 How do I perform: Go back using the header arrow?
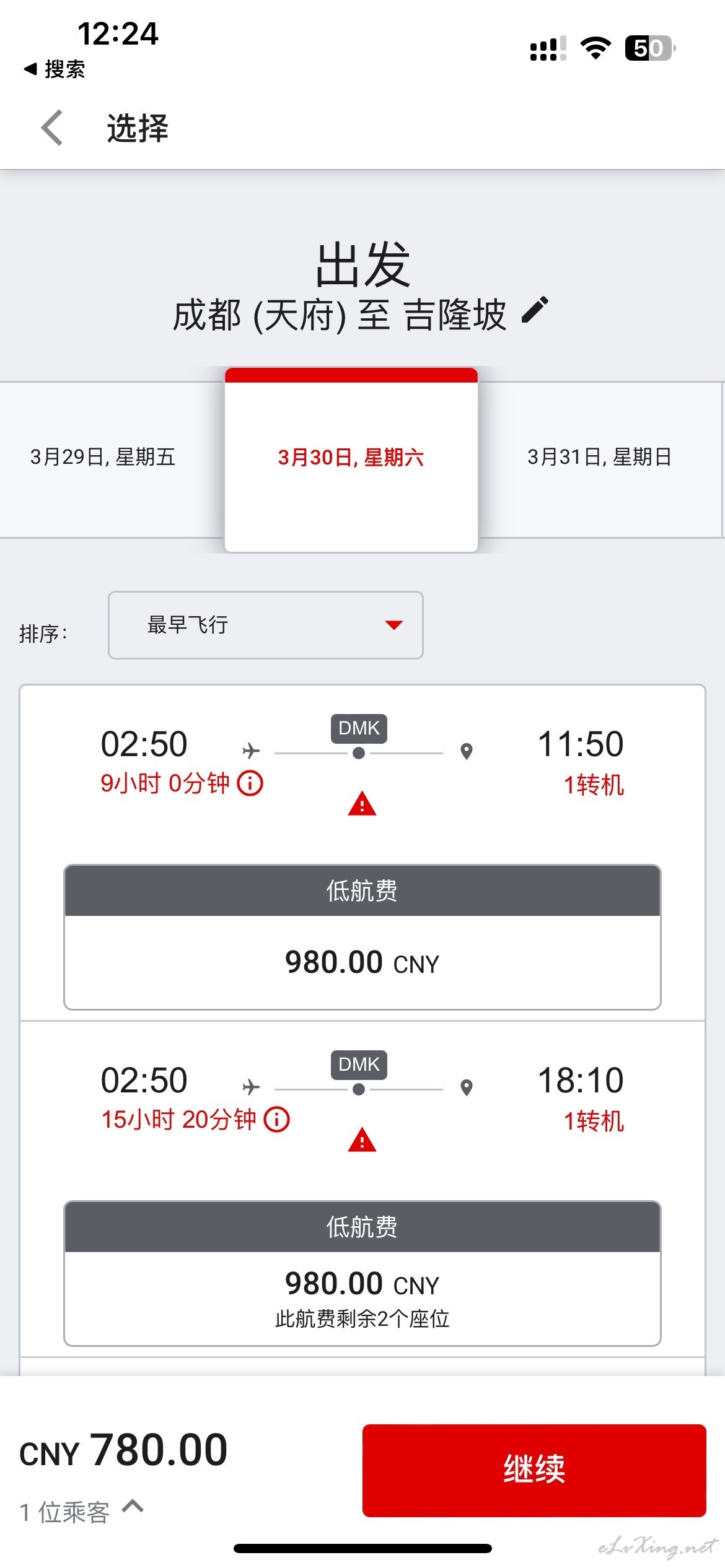pos(52,128)
